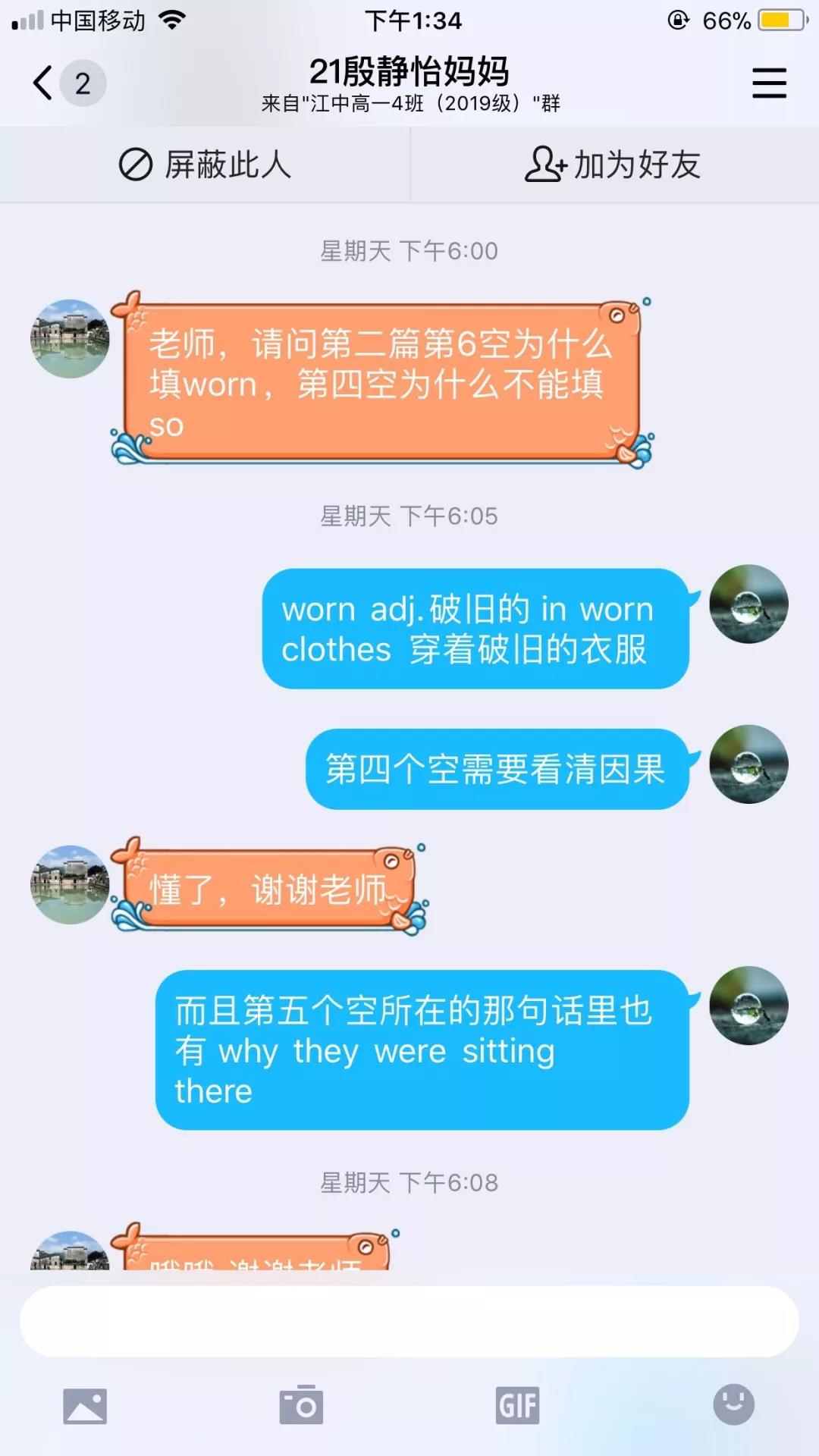Open the sender's avatar beside the worn question
Screen dimensions: 819x1456
tap(70, 339)
